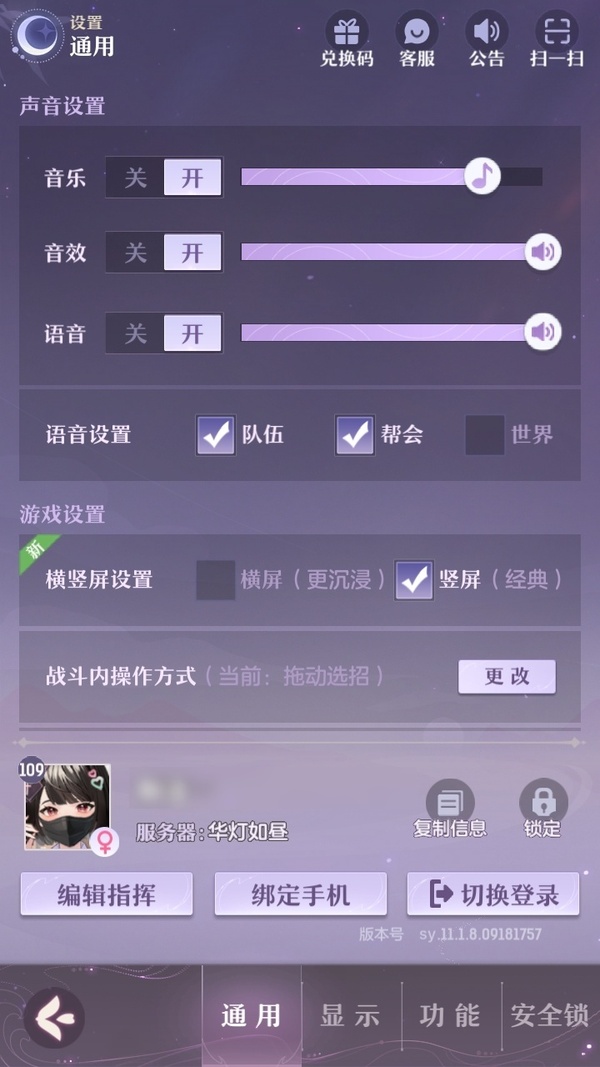Open the 兑换码 redeem code gift icon
This screenshot has width=600, height=1067.
[x=347, y=32]
